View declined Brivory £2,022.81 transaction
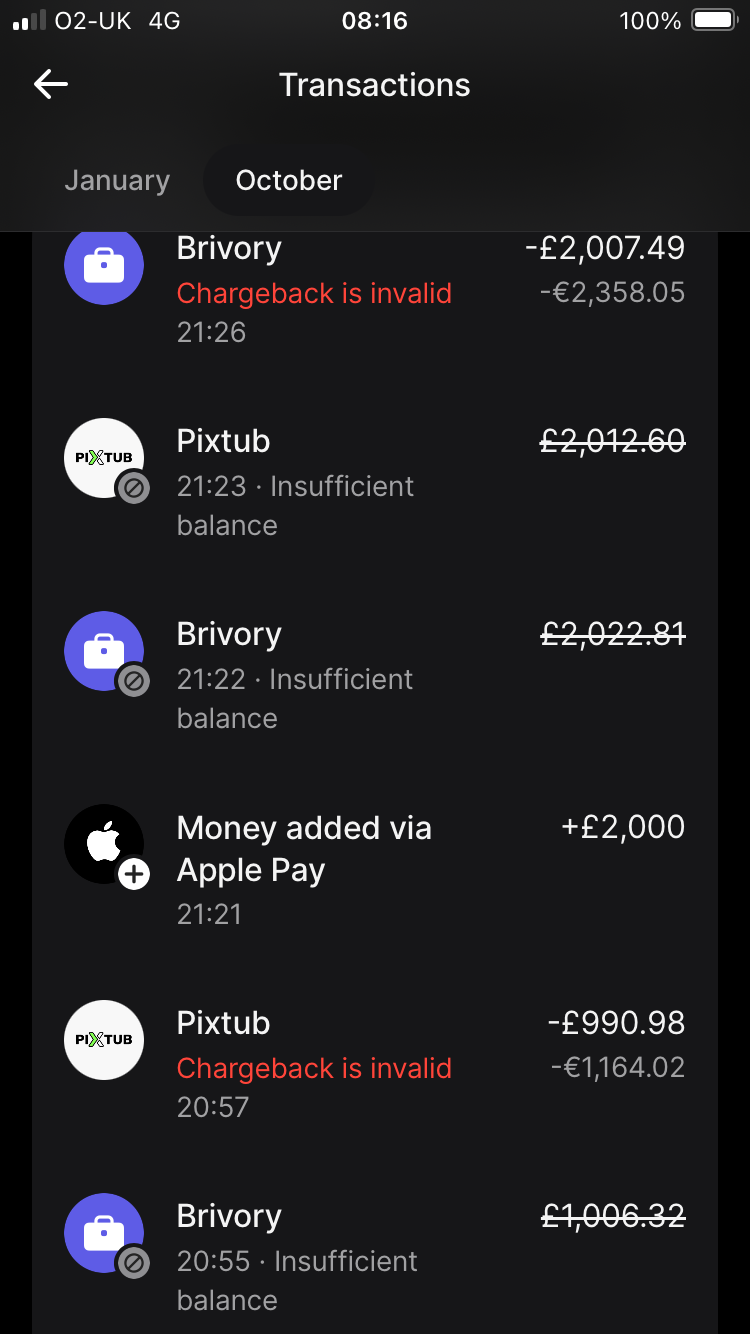Screen dimensions: 750x1334 coord(375,675)
